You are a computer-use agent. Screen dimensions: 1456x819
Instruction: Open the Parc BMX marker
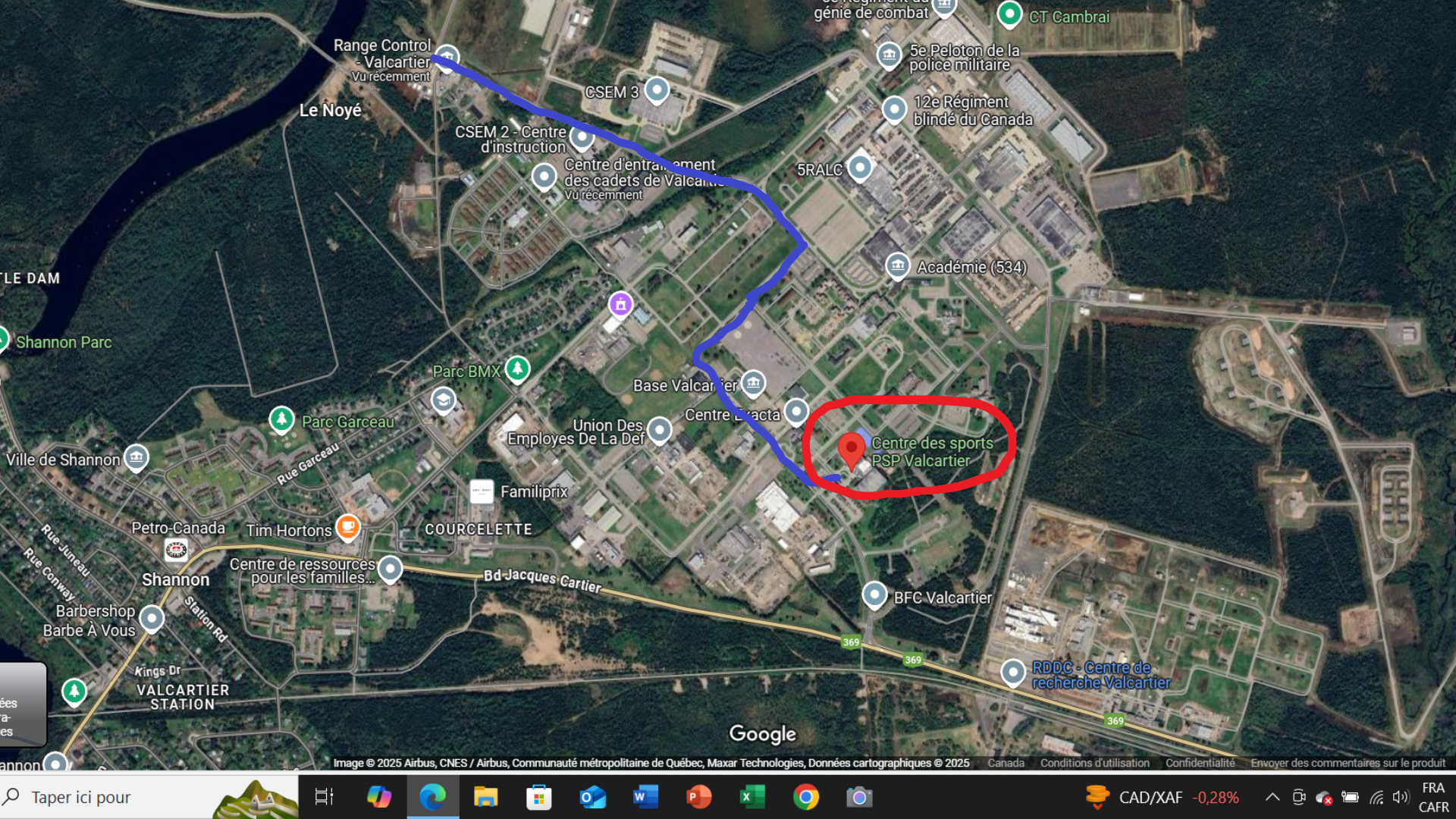[x=517, y=369]
